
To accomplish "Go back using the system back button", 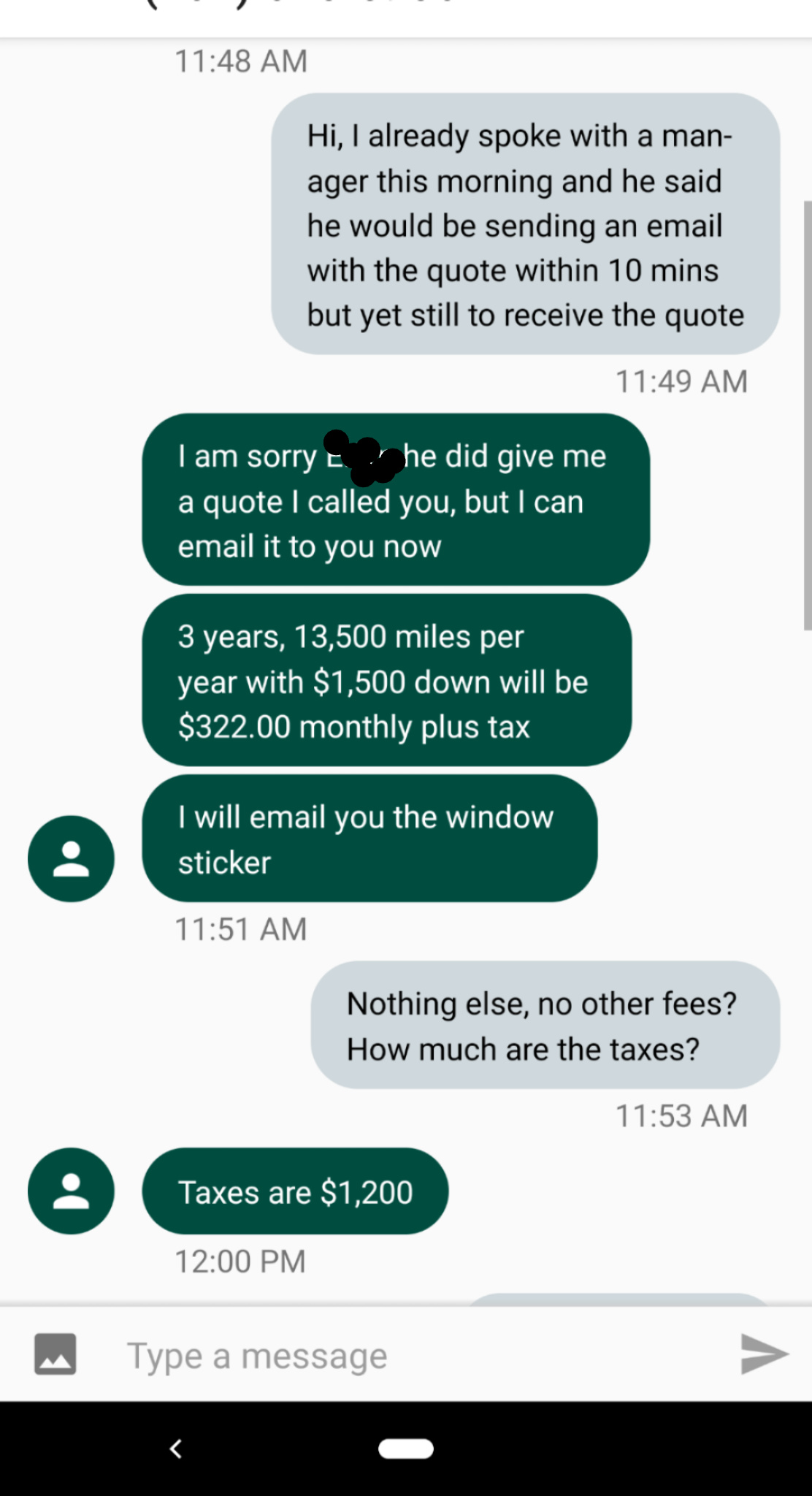I will 175,1448.
